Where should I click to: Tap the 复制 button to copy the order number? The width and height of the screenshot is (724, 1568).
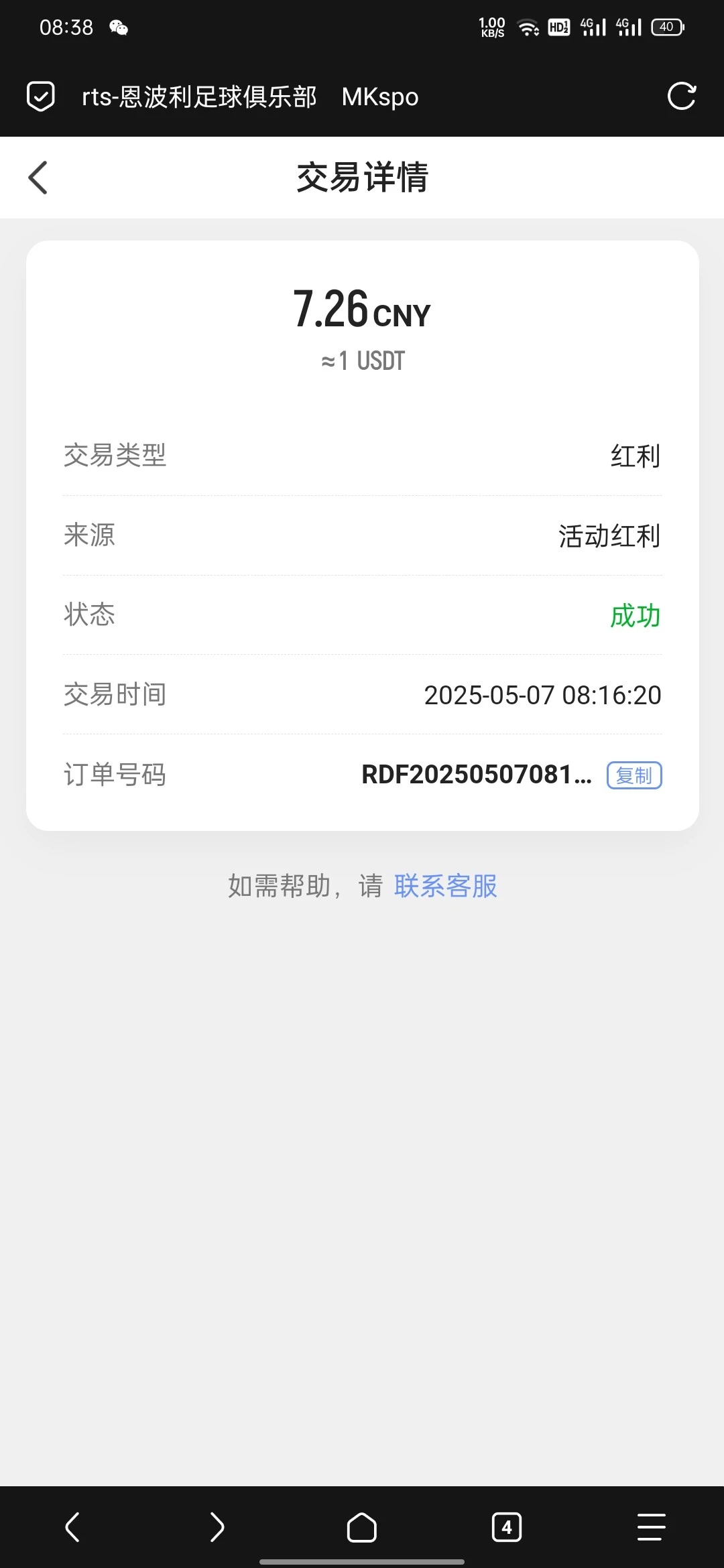[633, 775]
